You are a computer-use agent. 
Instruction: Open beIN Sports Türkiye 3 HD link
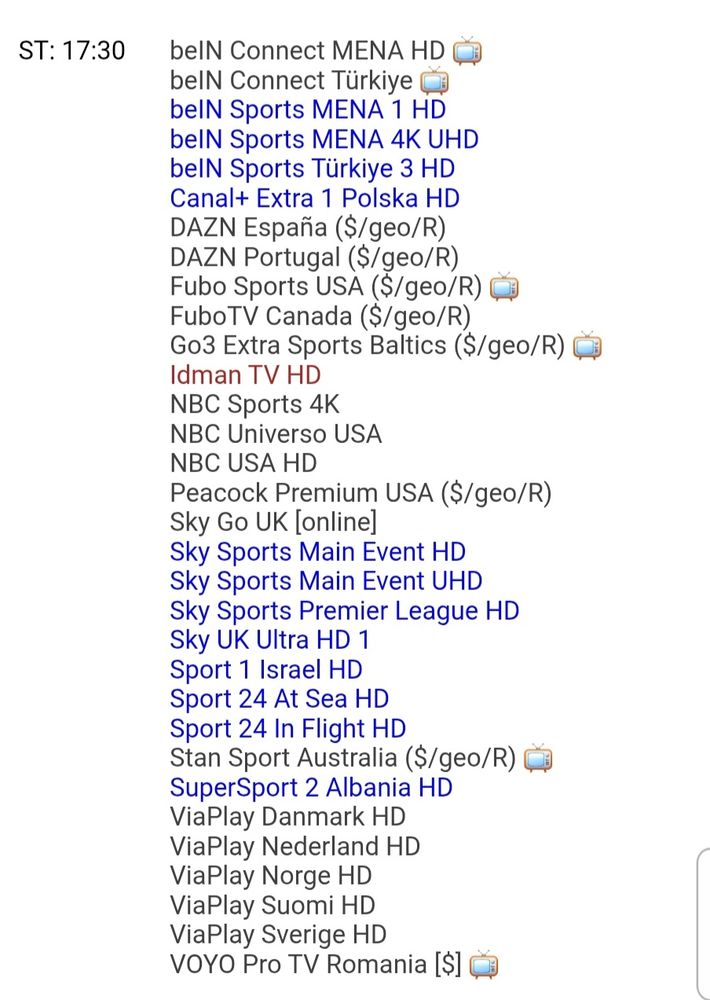tap(312, 169)
